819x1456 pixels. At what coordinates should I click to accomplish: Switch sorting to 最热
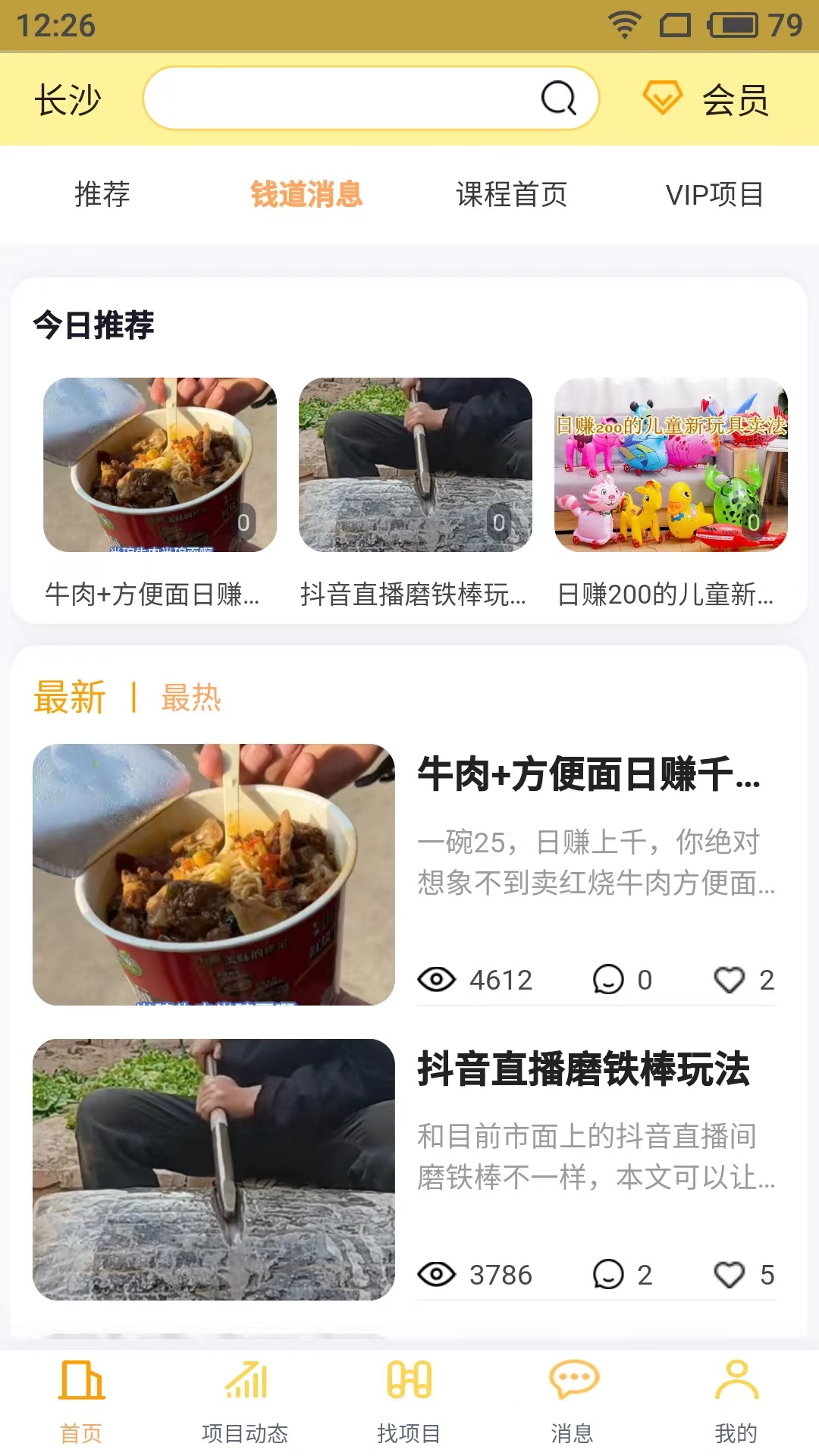tap(190, 699)
